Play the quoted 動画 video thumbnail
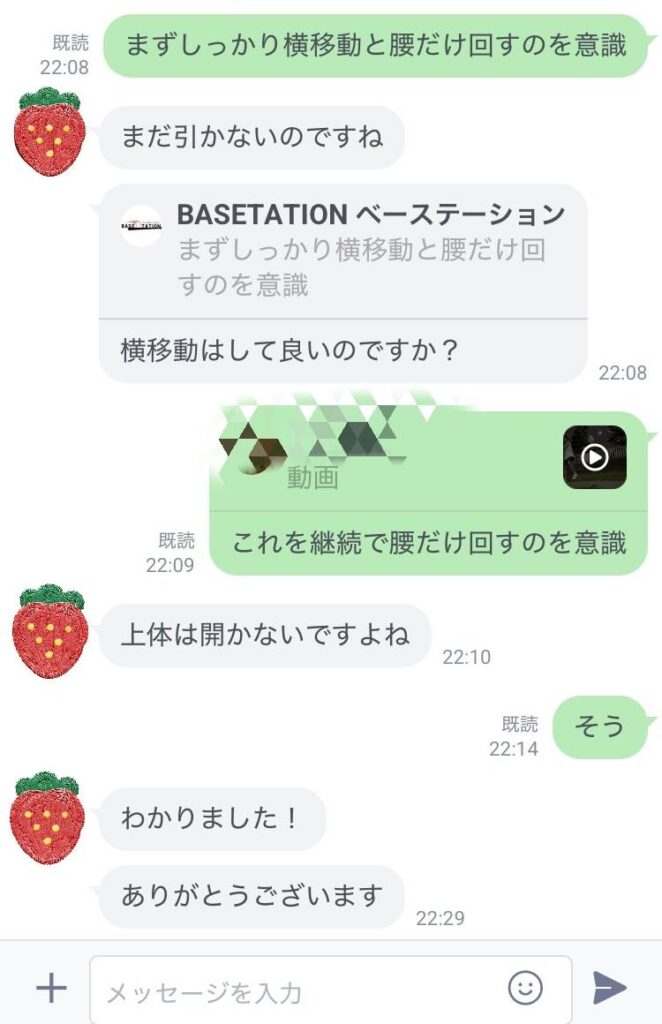 click(x=594, y=457)
